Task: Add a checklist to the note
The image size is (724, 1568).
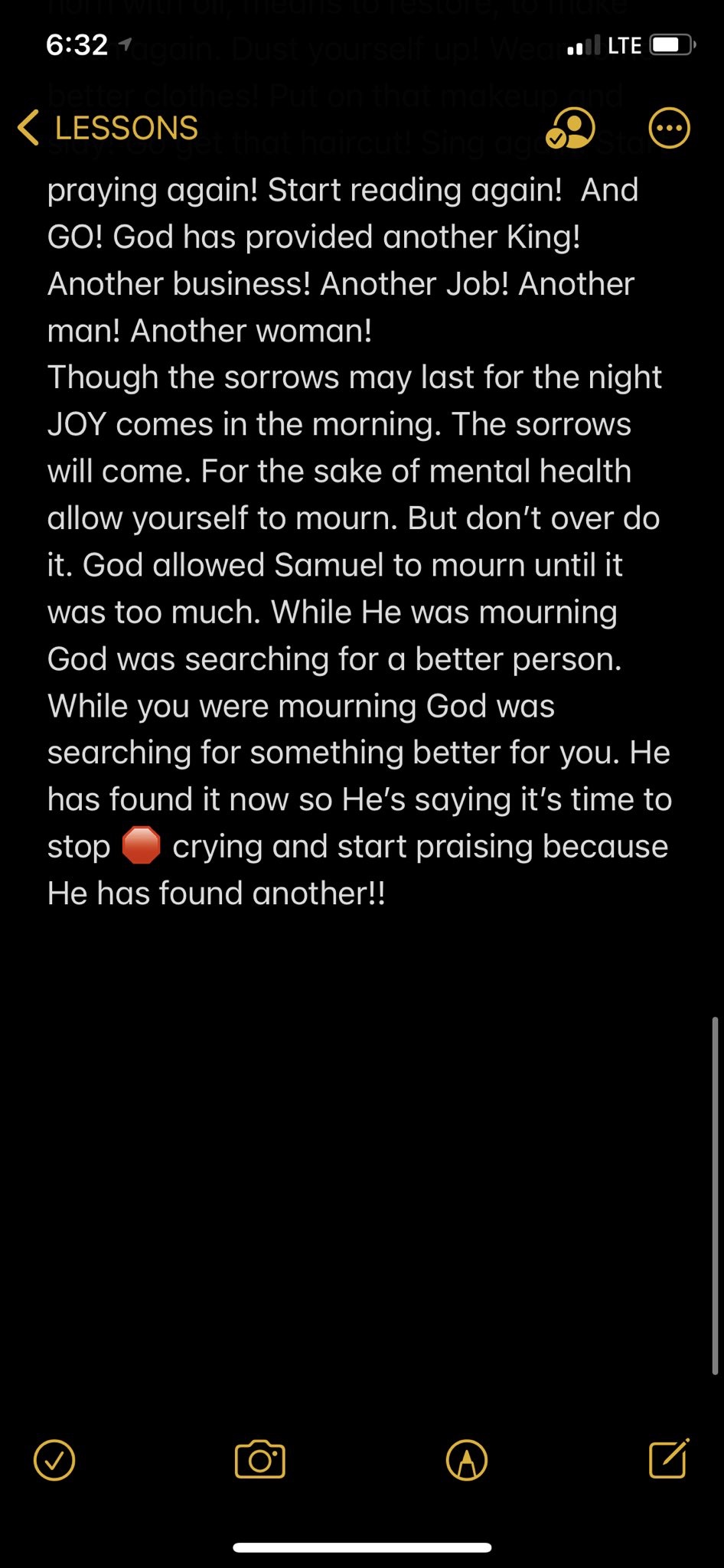Action: tap(54, 1460)
